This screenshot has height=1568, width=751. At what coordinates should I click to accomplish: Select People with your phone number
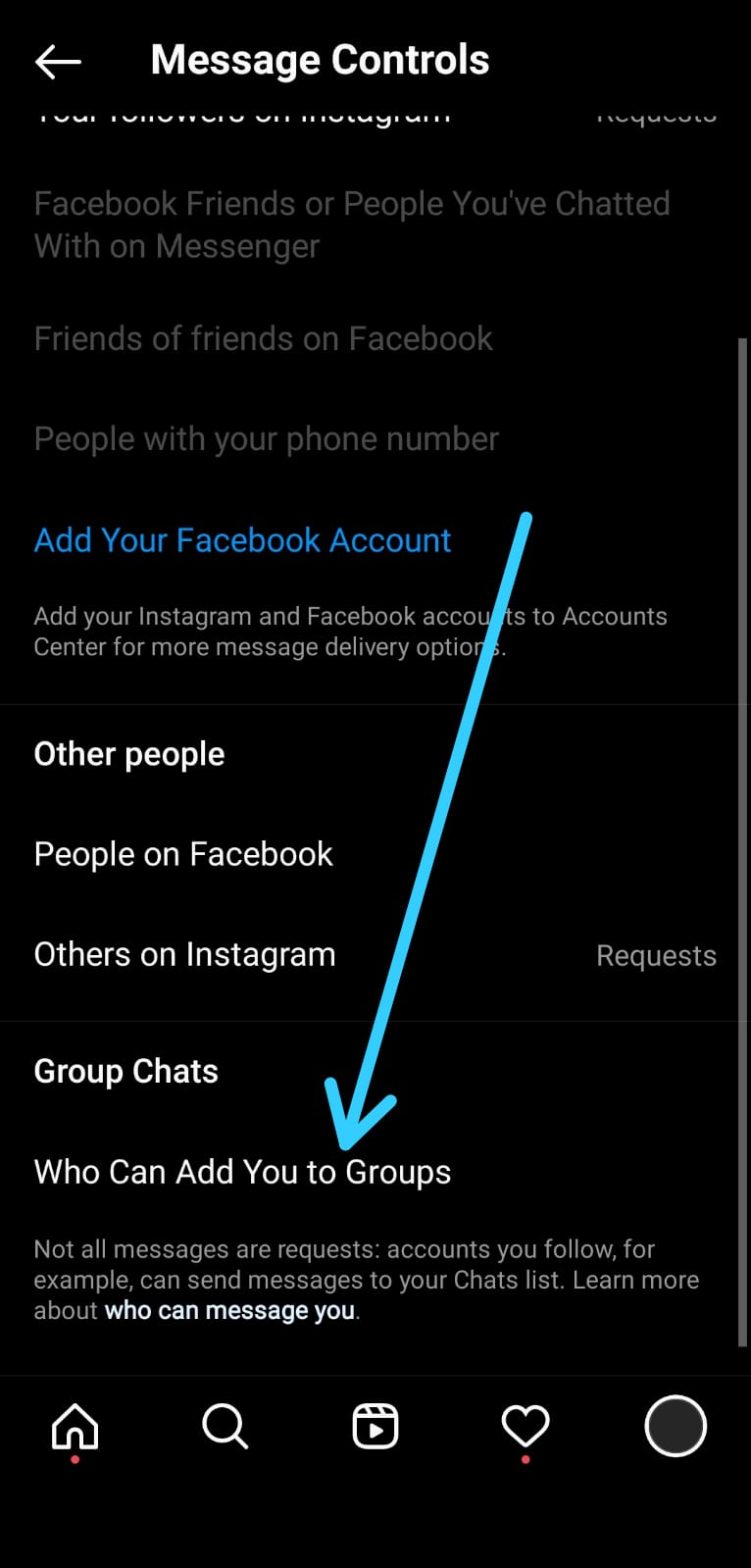tap(375, 438)
